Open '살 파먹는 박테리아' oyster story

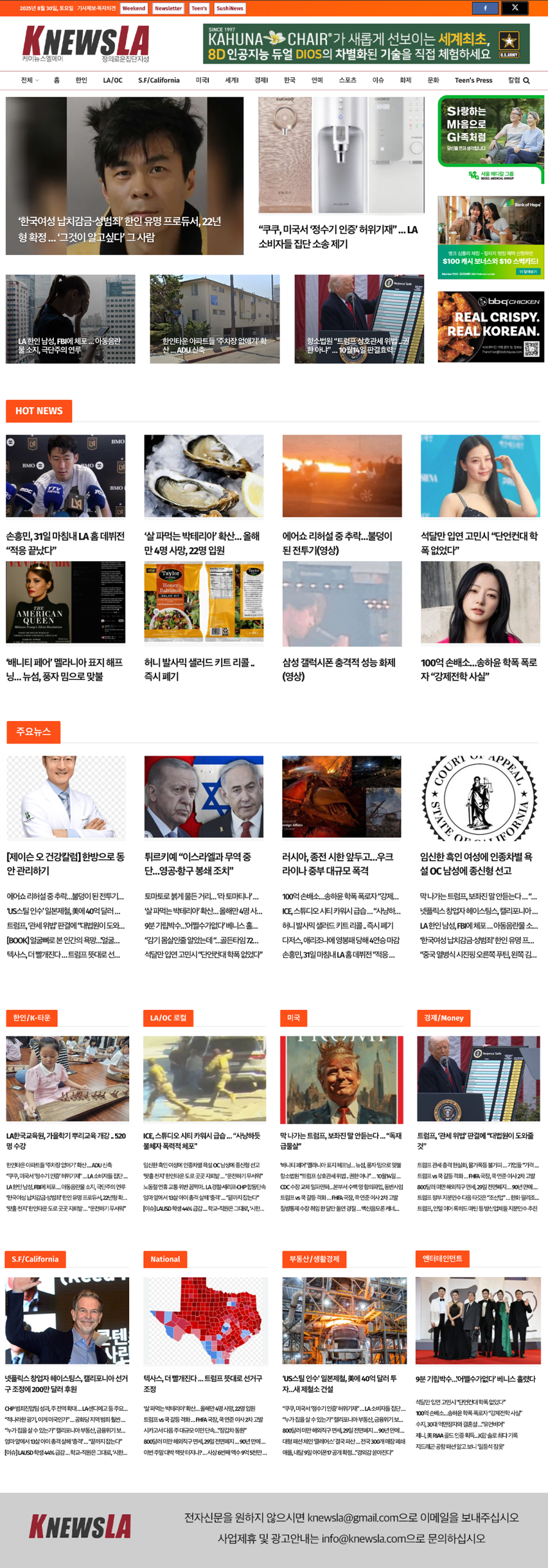(203, 543)
